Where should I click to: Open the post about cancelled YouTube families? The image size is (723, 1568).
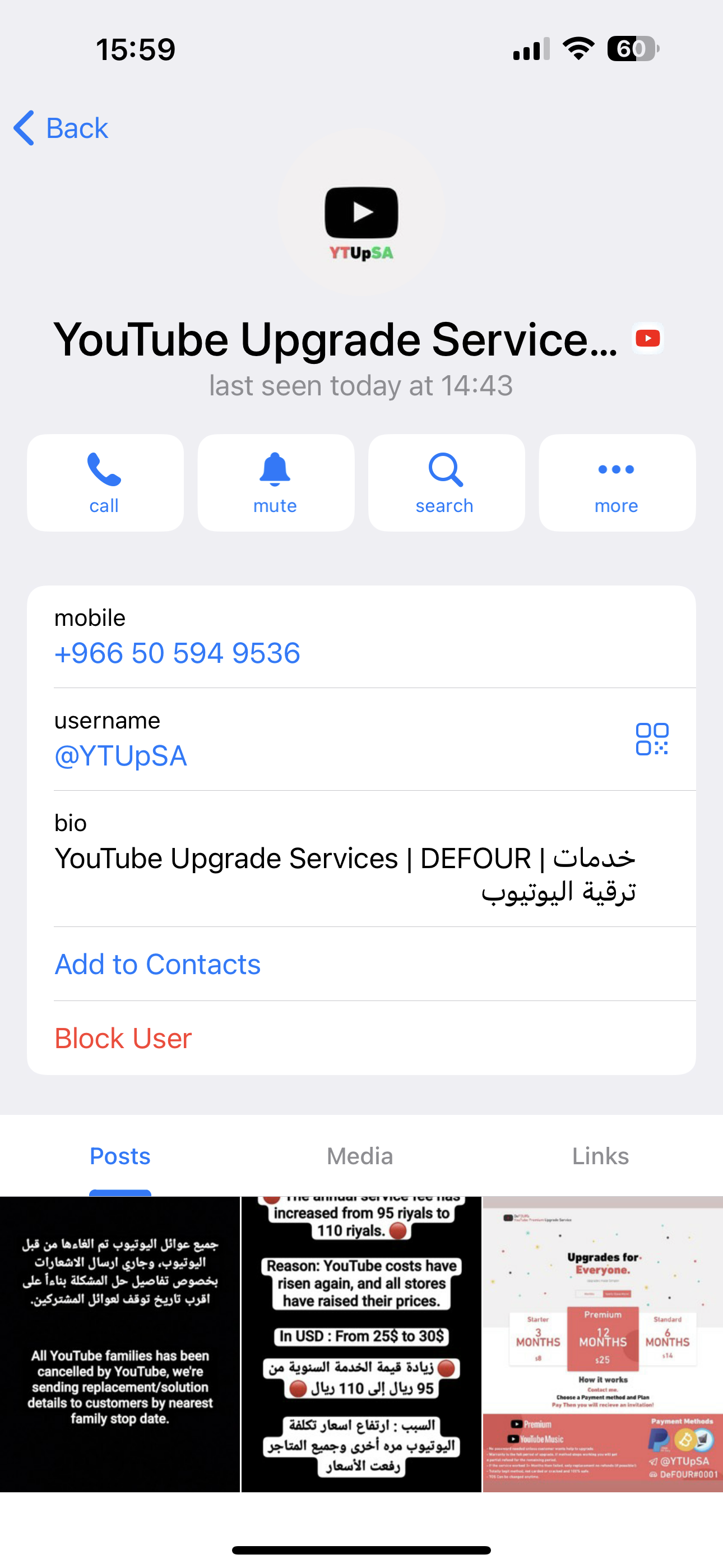(120, 1344)
